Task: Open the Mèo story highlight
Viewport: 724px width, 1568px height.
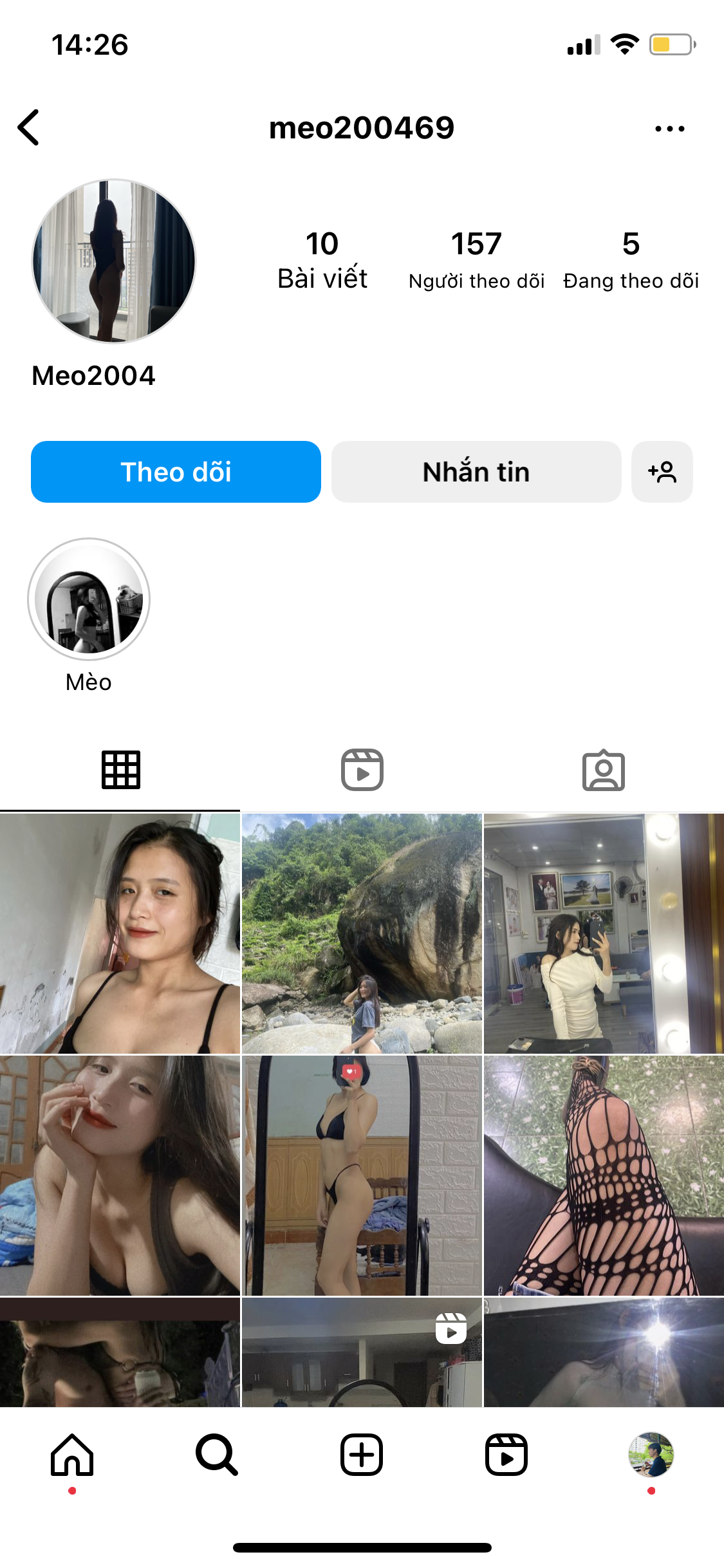Action: click(89, 599)
